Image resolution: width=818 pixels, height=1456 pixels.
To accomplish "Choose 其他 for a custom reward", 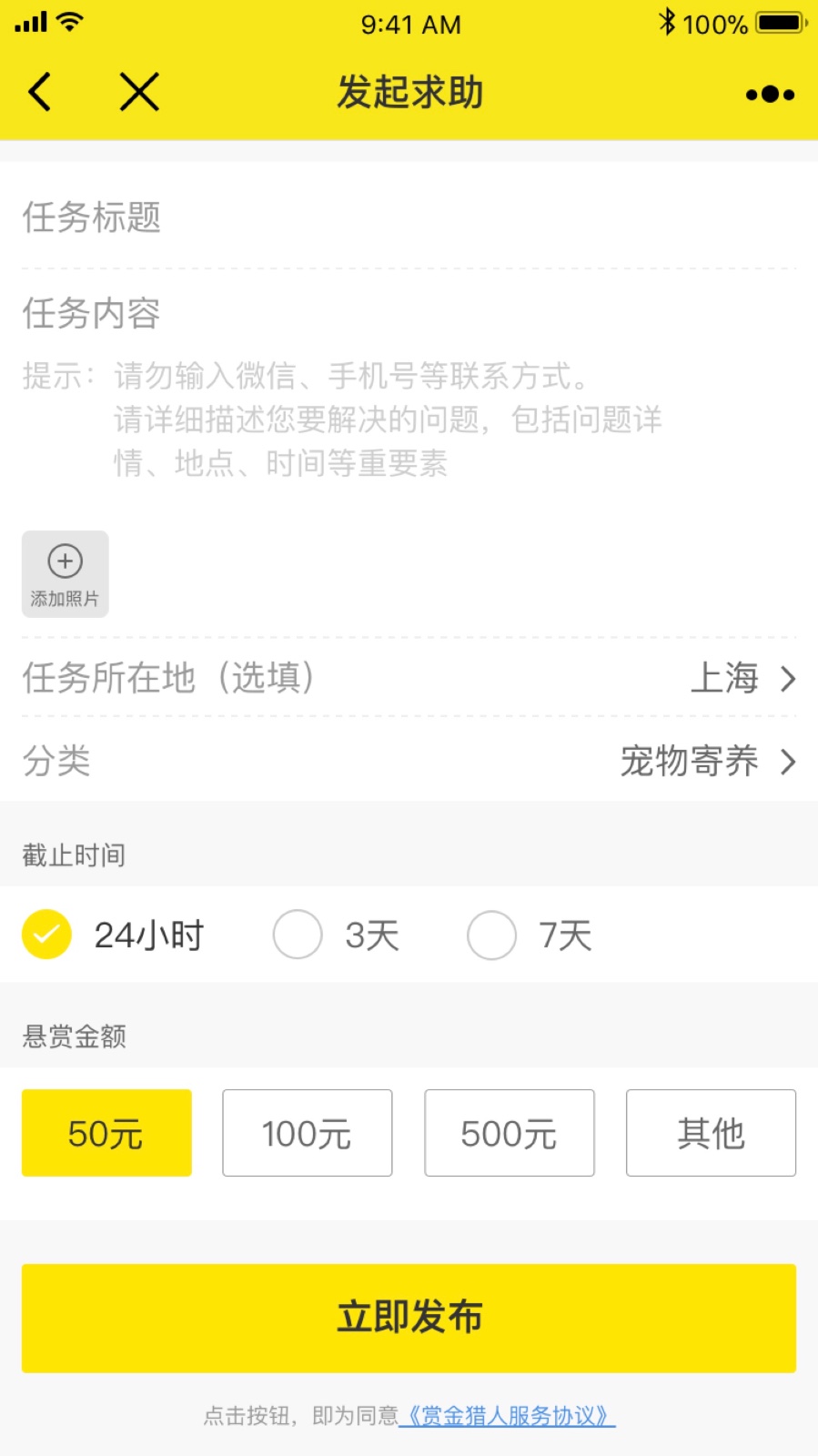I will 711,1133.
